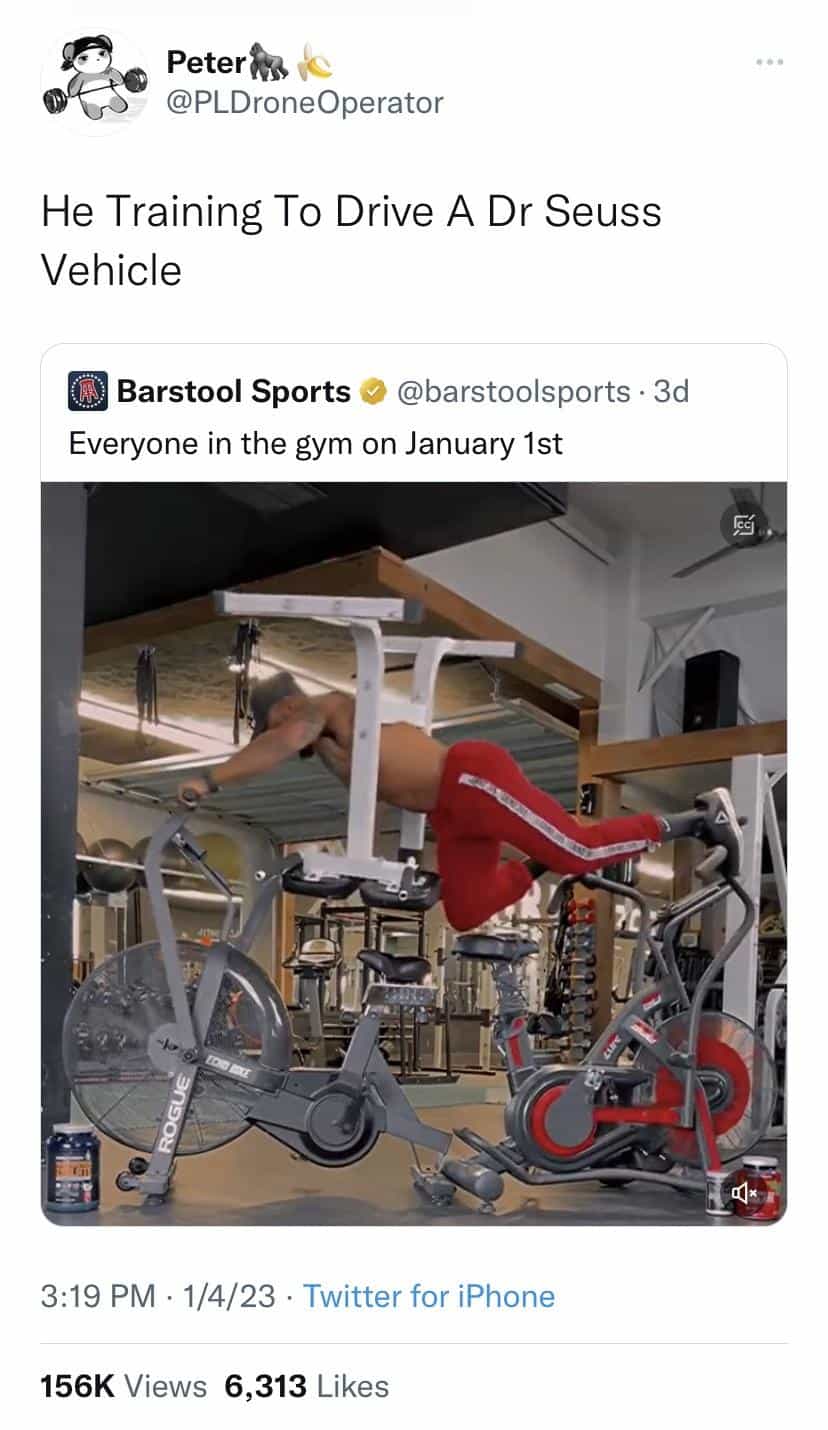Open the @PLDroneOperator profile name
828x1430 pixels.
pyautogui.click(x=304, y=102)
